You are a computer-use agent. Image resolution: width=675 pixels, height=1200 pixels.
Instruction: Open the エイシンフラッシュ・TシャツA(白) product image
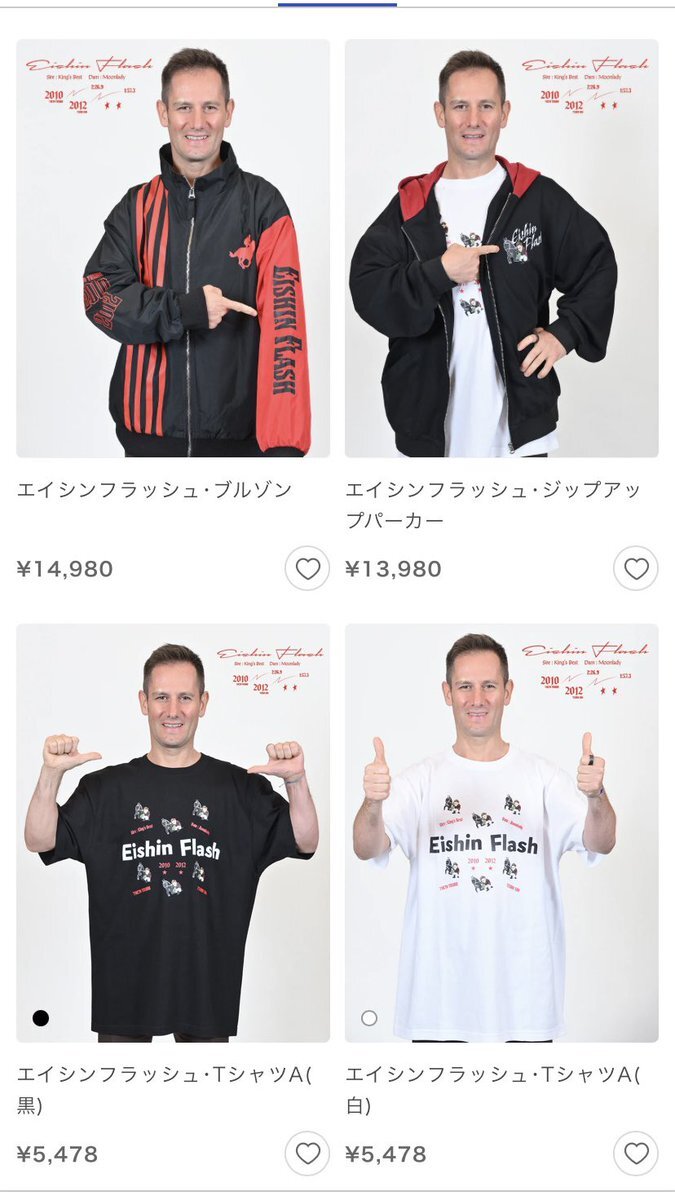[501, 832]
